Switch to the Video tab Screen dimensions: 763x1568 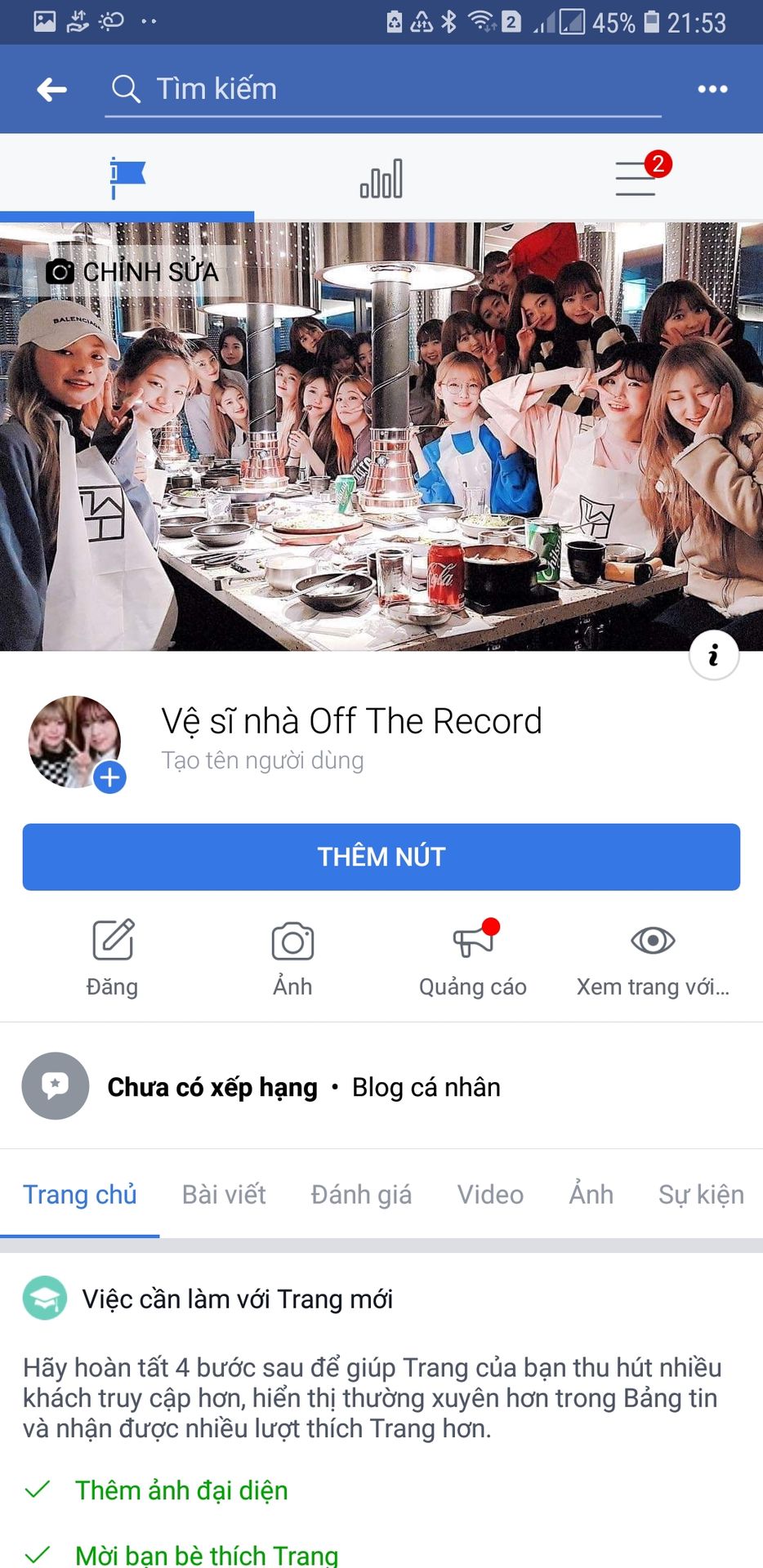coord(490,1195)
